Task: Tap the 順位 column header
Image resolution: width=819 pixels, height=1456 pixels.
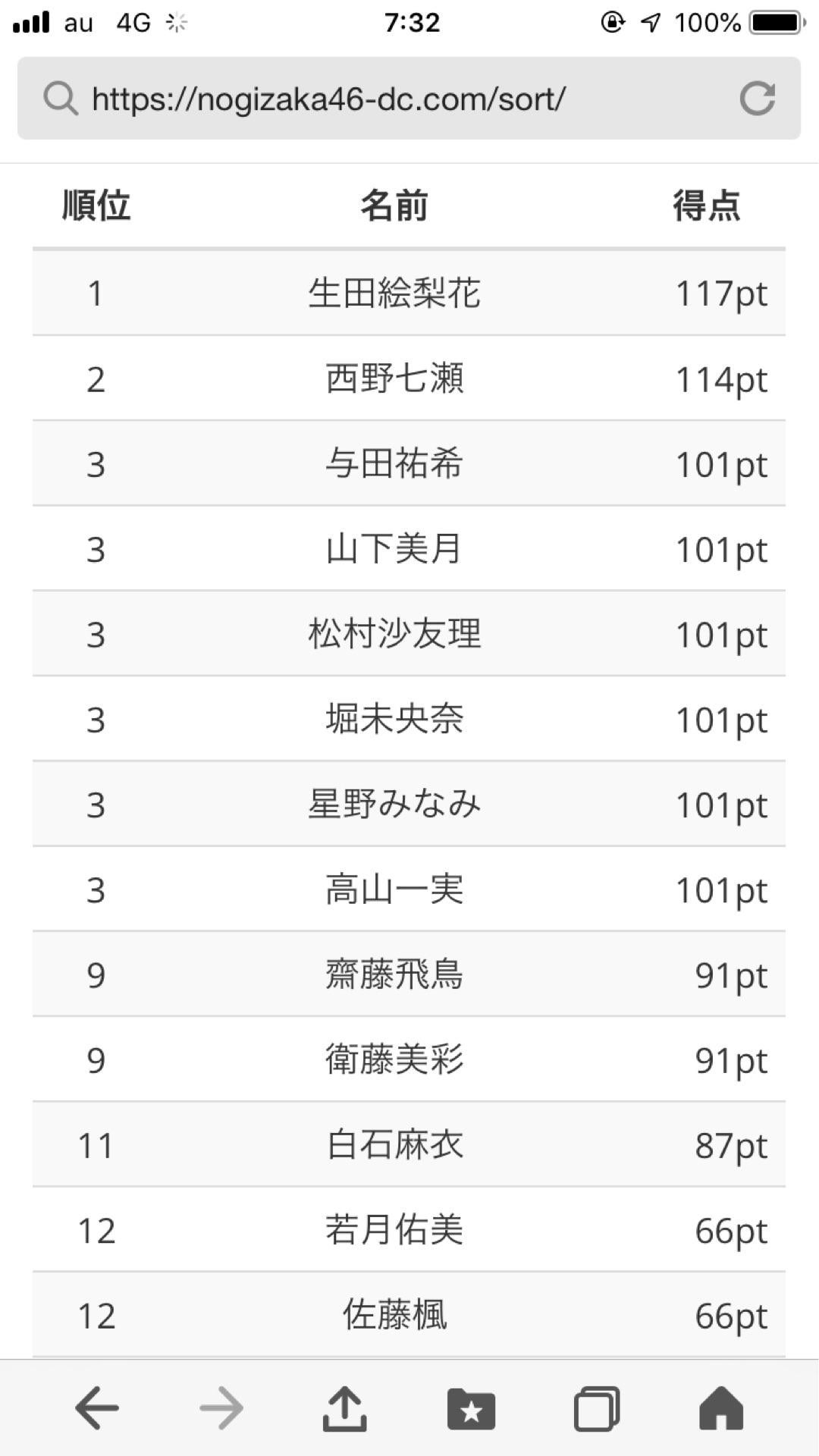Action: 96,206
